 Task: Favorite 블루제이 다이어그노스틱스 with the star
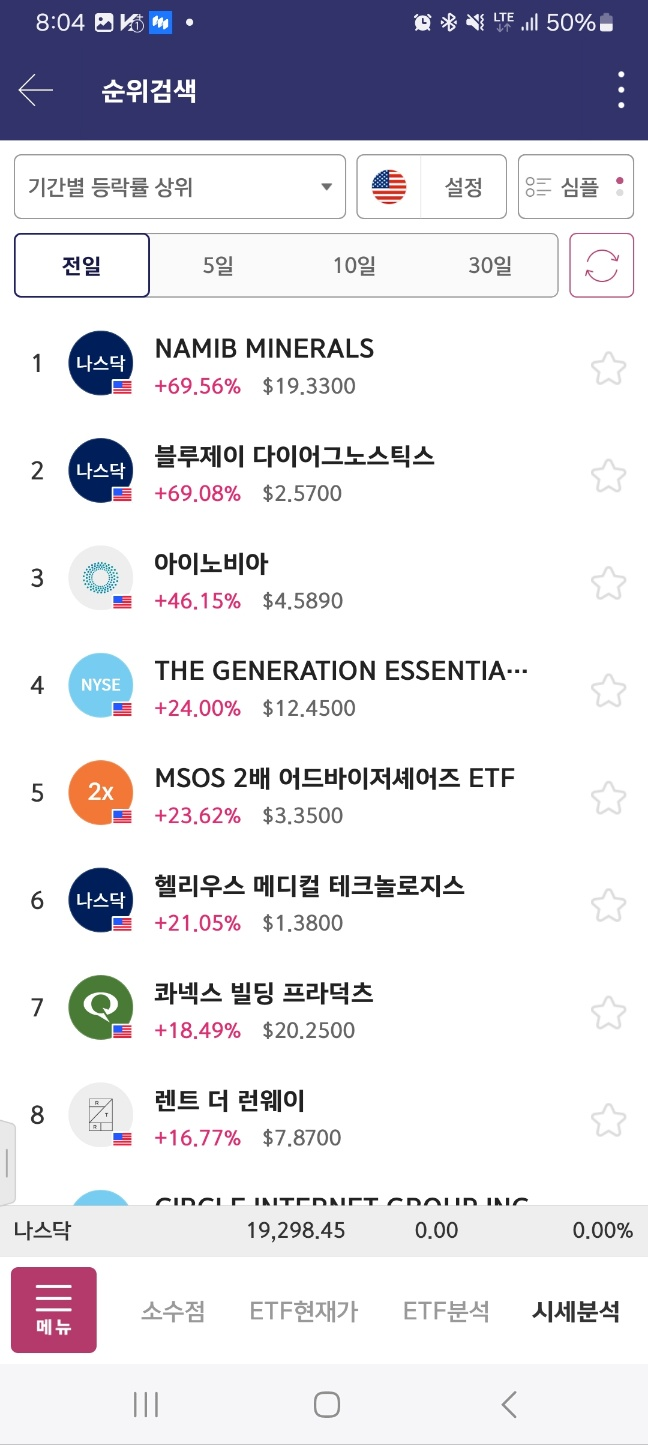pos(608,475)
